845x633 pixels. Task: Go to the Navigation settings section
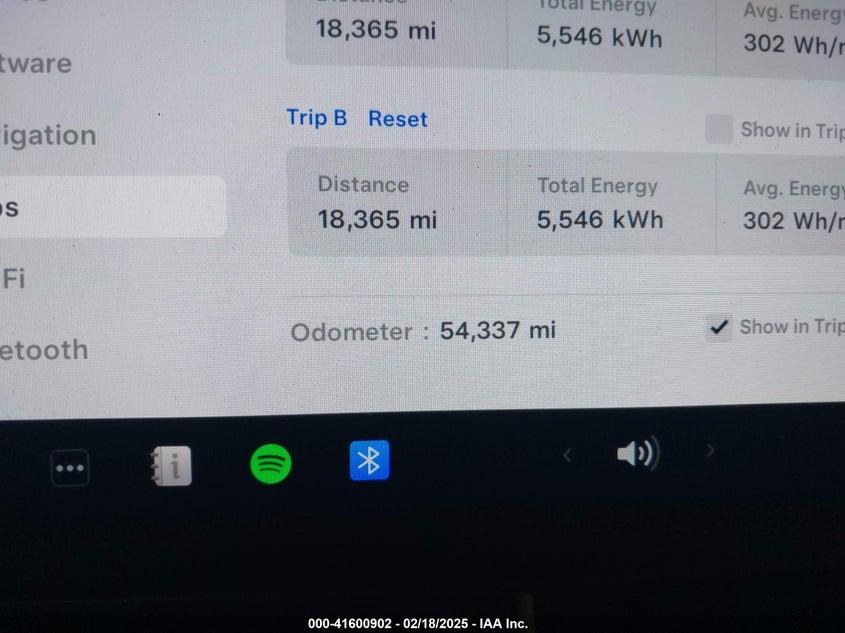click(x=48, y=136)
